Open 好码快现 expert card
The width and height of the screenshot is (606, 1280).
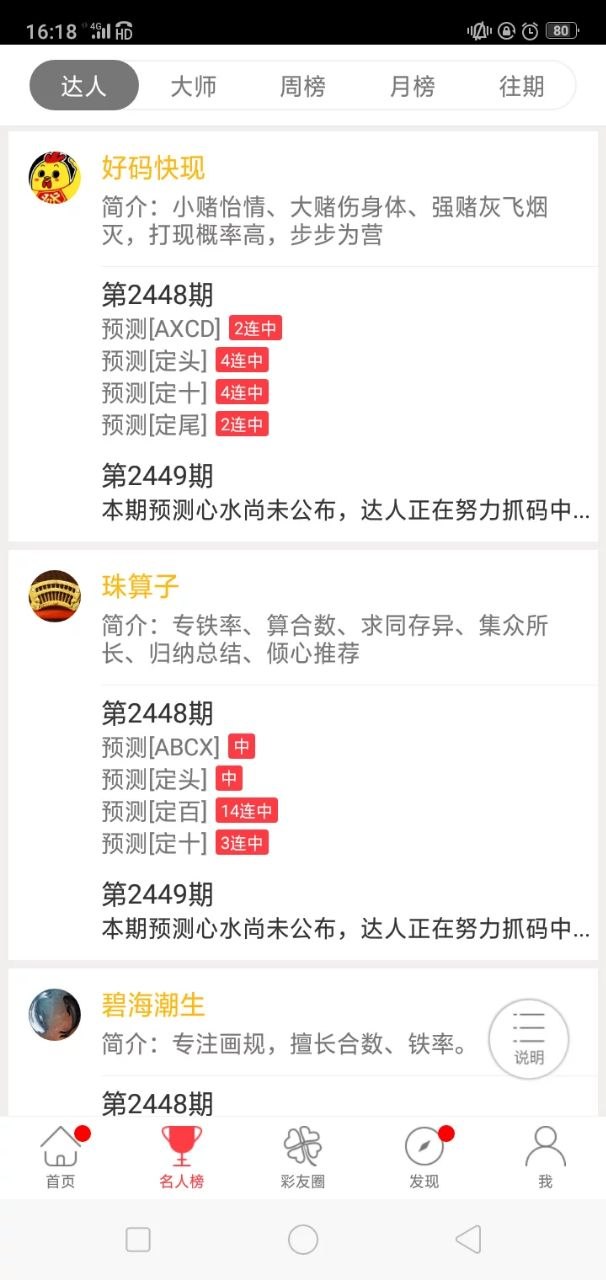153,168
